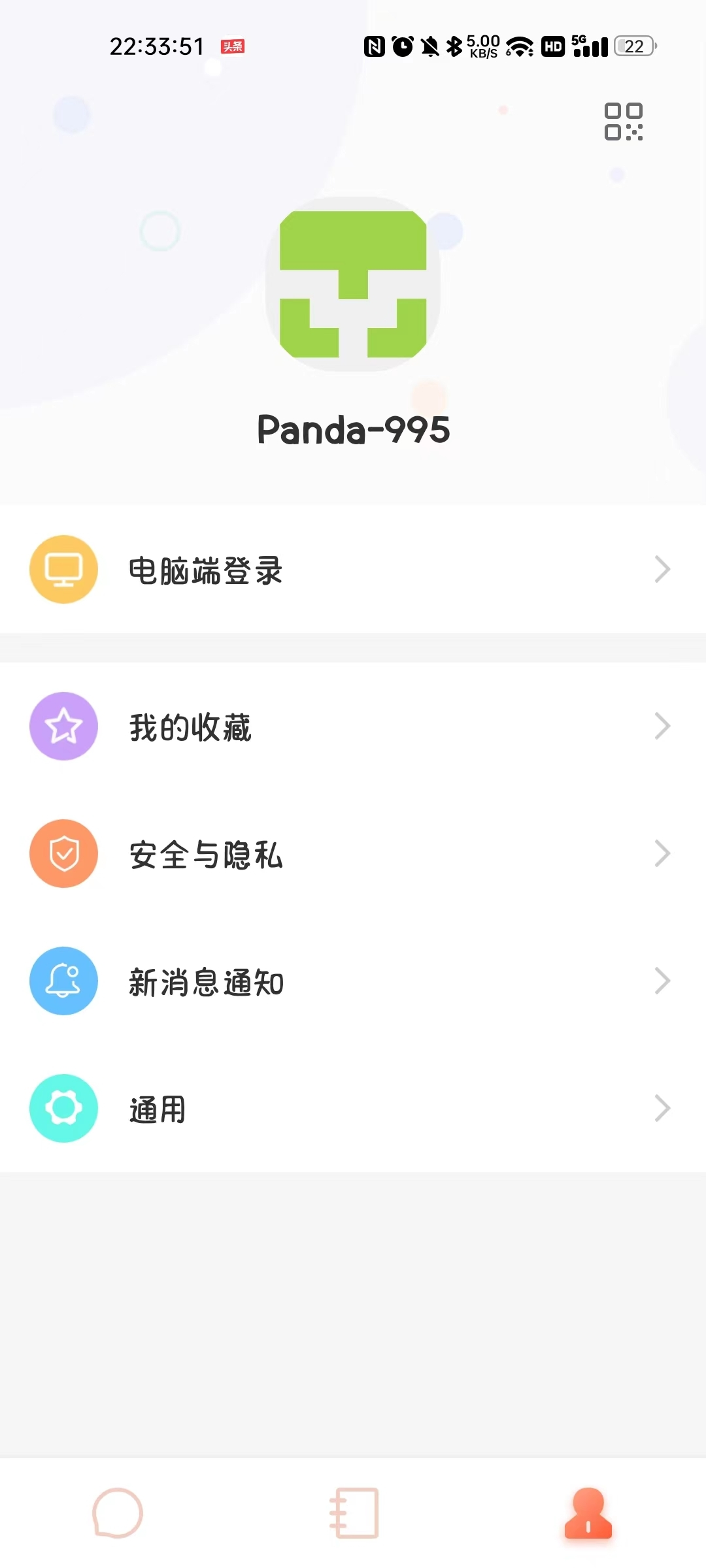Open the QR code scanner icon
The height and width of the screenshot is (1568, 706).
(623, 122)
